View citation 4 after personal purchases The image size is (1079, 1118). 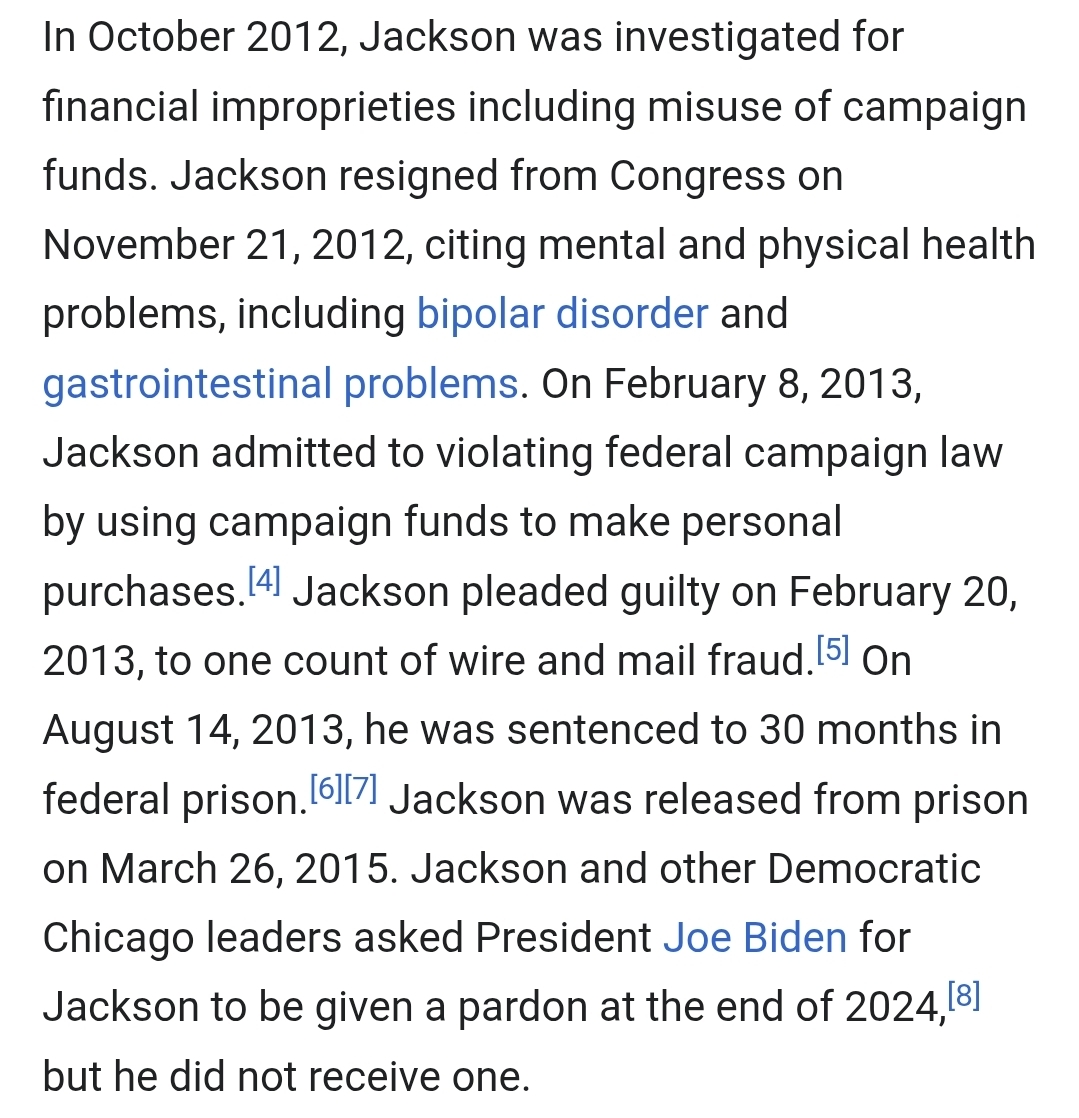coord(264,581)
